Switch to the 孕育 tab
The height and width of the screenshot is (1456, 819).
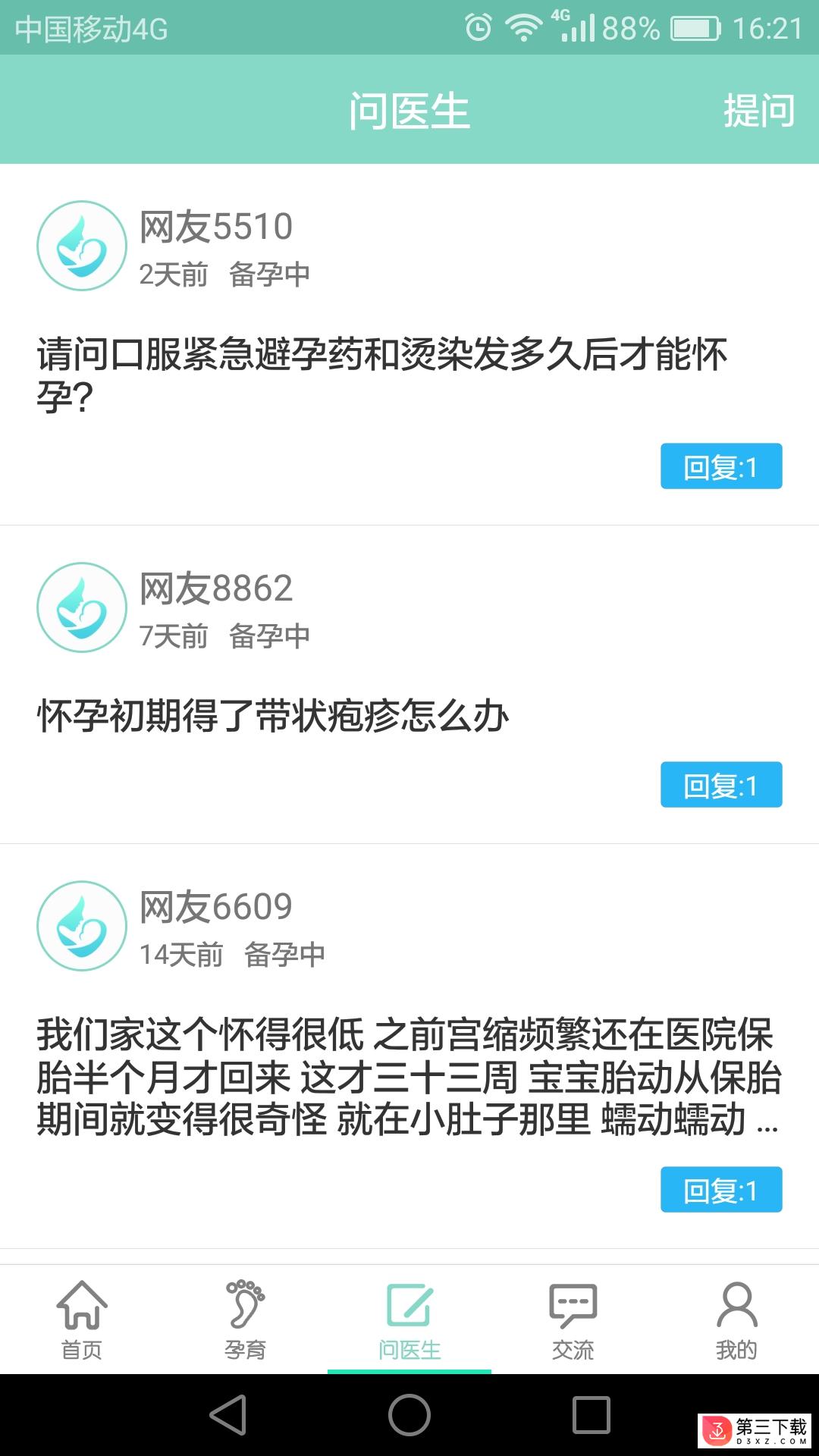point(246,1319)
